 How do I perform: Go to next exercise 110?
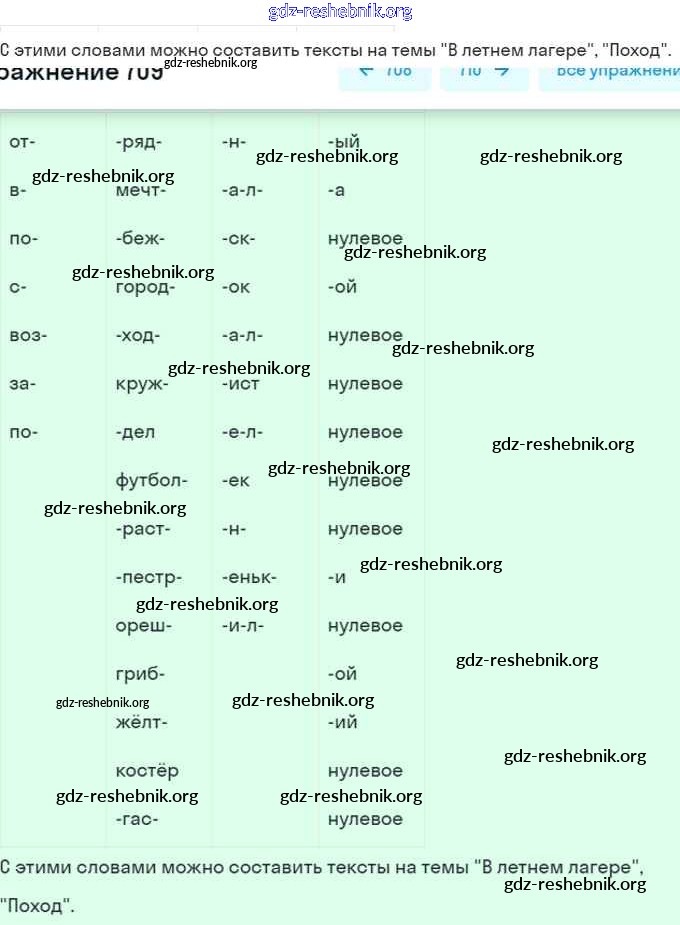point(485,72)
